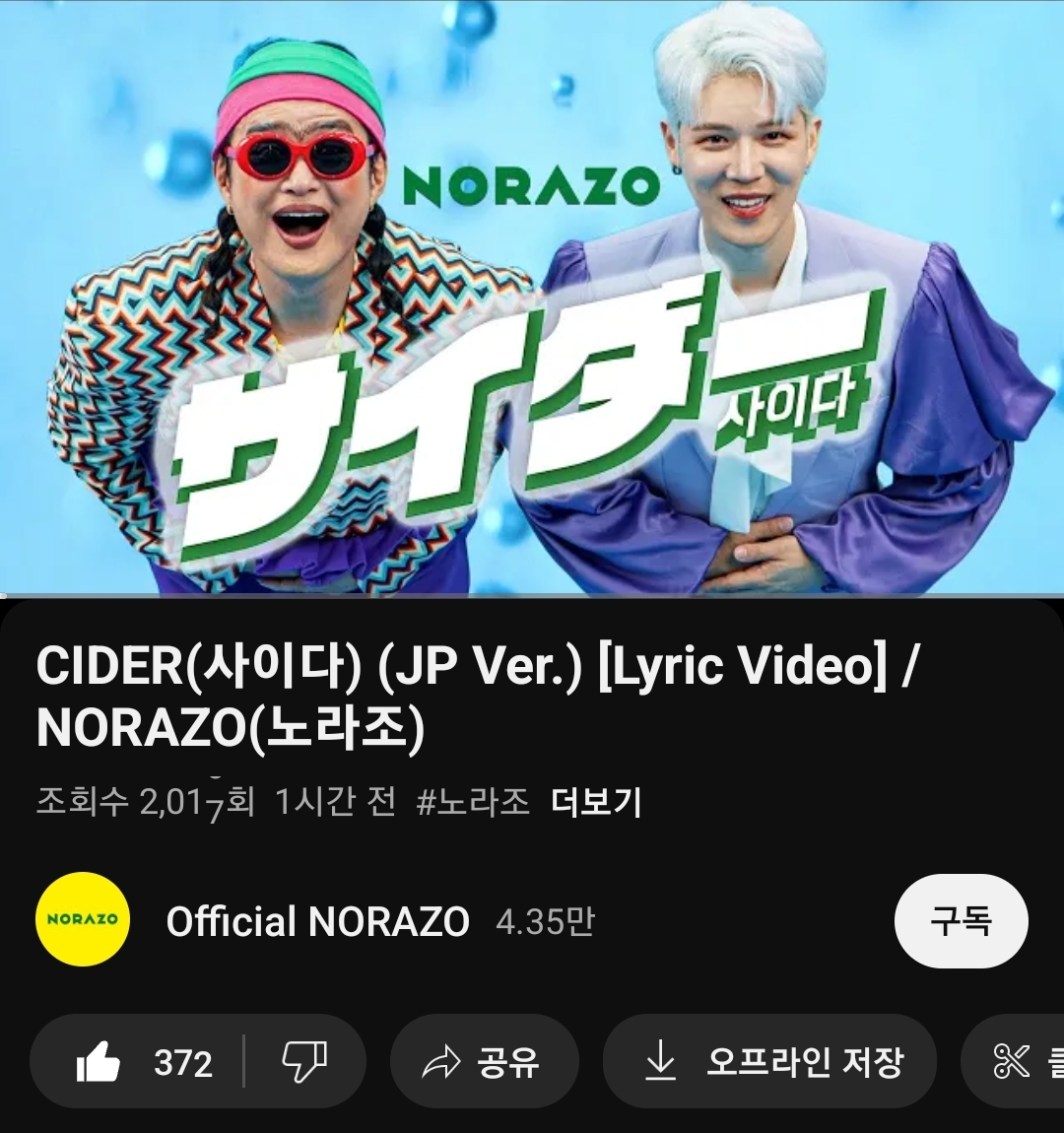This screenshot has width=1064, height=1133.
Task: Tap the video player to show controls
Action: point(532,297)
